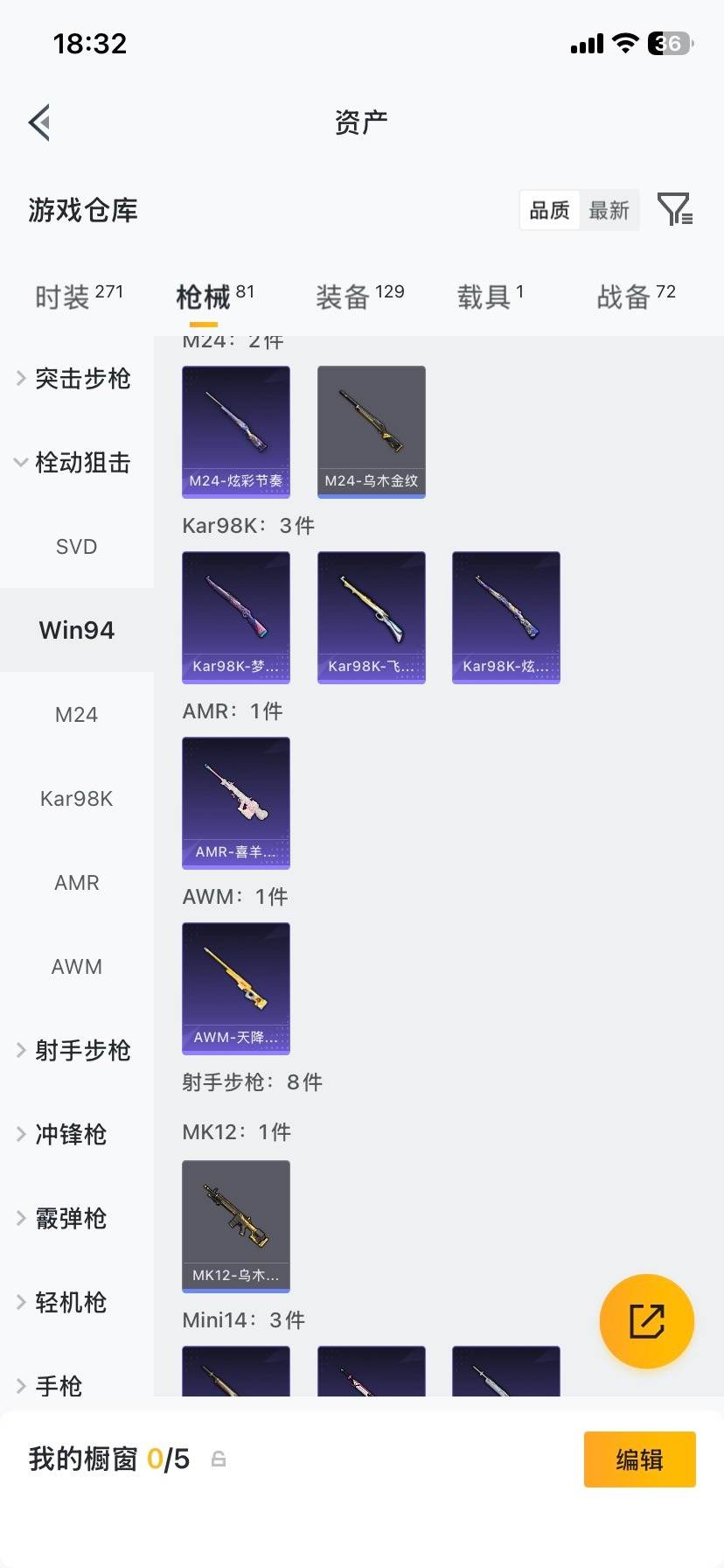
Task: Tap the share/export floating button
Action: click(x=646, y=1321)
